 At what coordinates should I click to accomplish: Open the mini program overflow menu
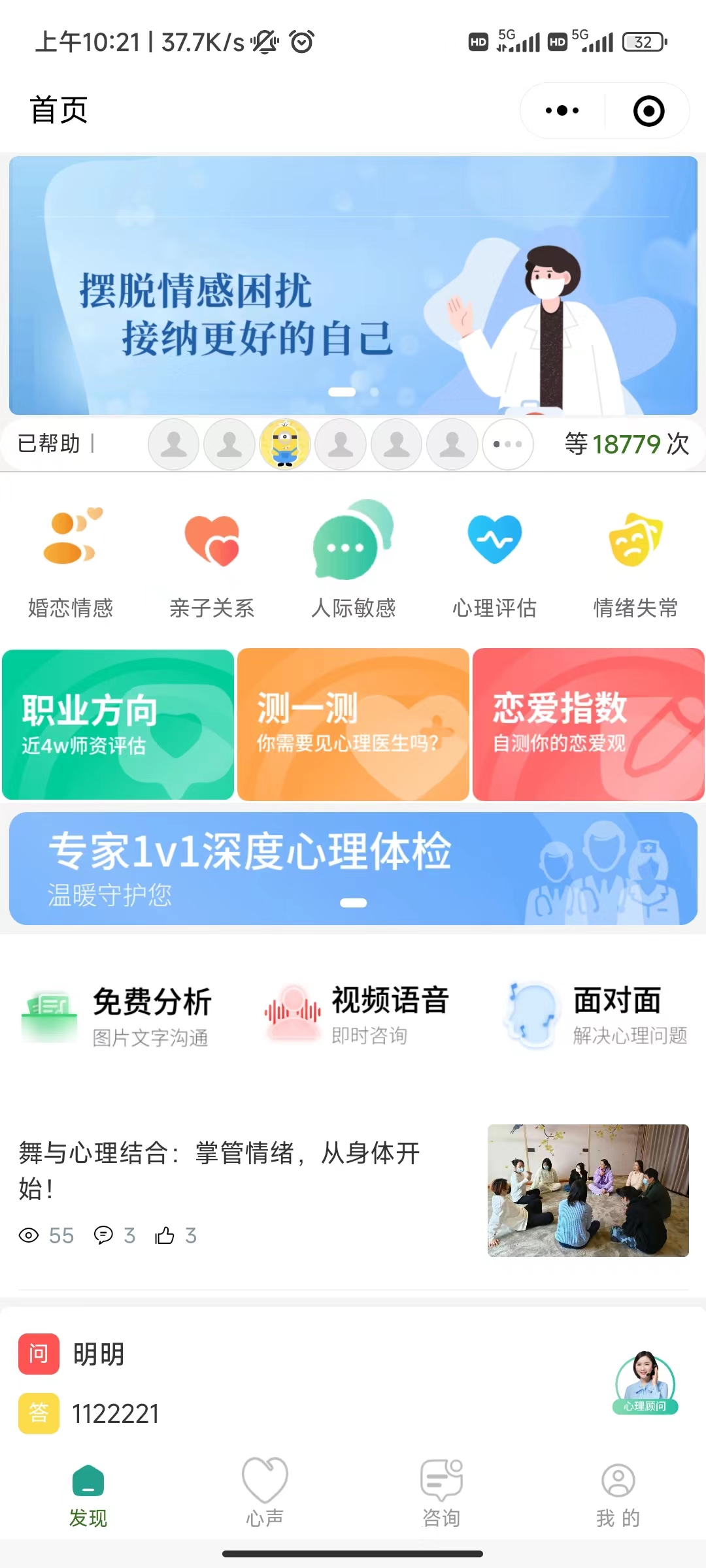click(x=562, y=110)
